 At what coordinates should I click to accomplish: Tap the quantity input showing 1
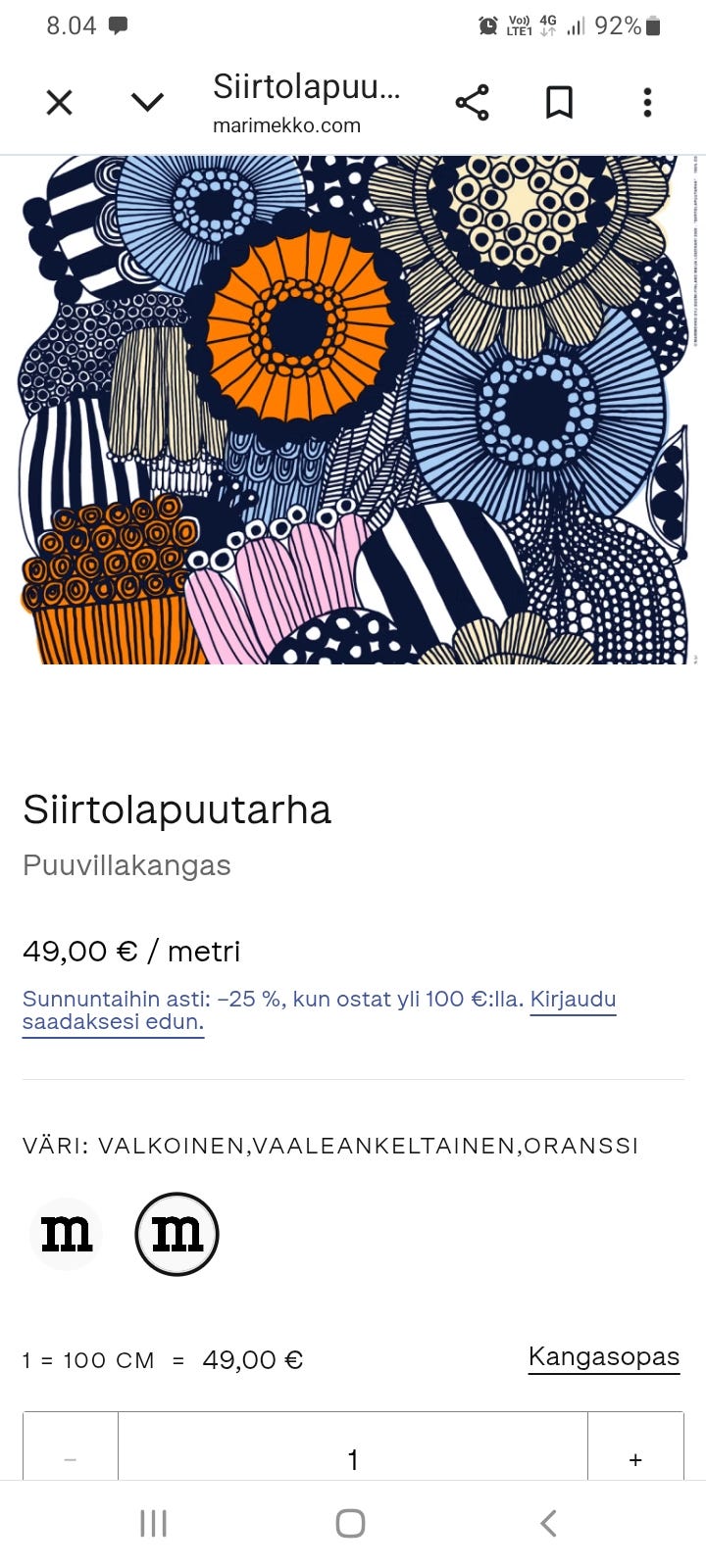(x=352, y=1458)
